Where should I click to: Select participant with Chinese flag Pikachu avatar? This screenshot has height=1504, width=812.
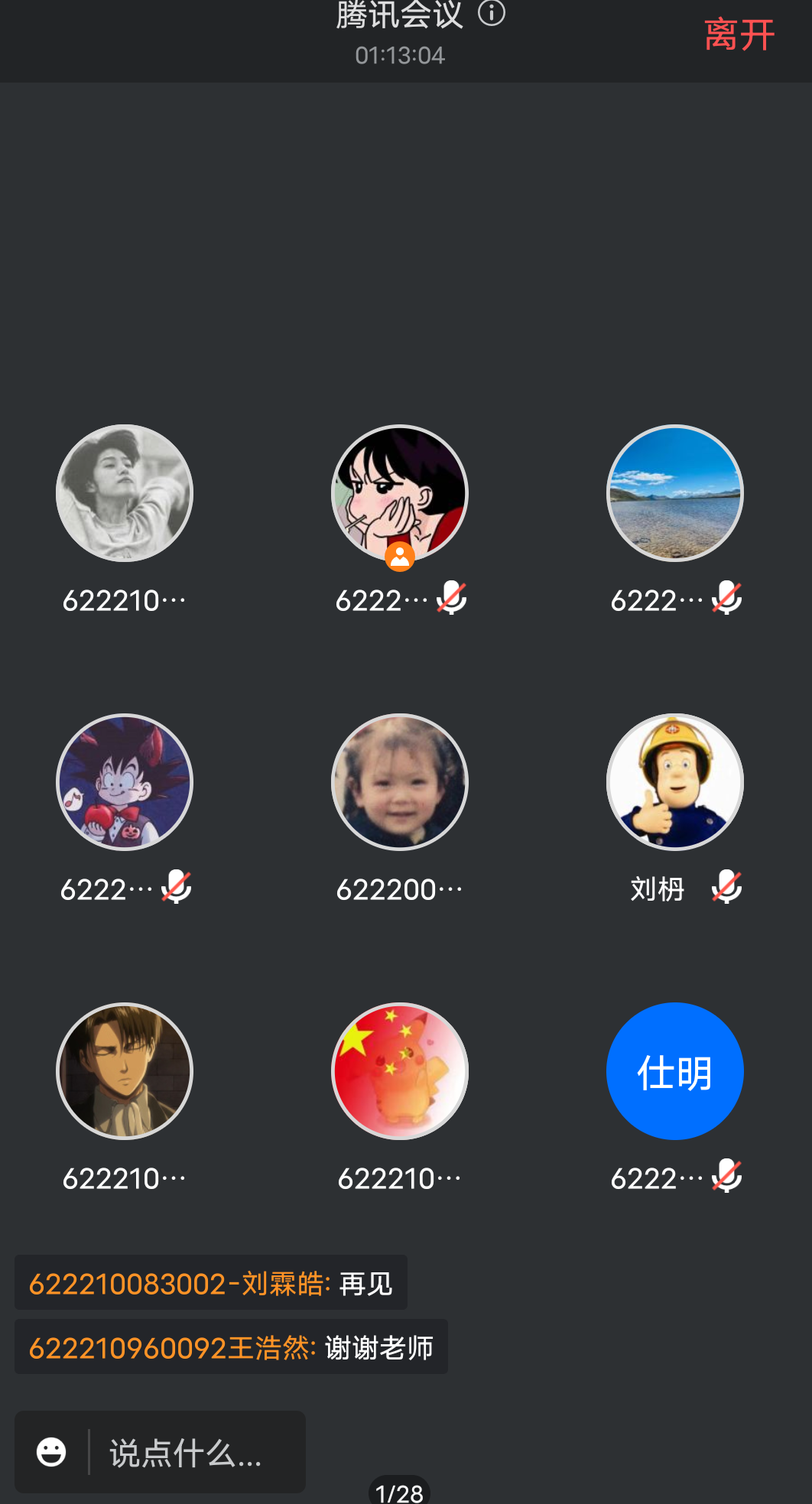pyautogui.click(x=399, y=1071)
